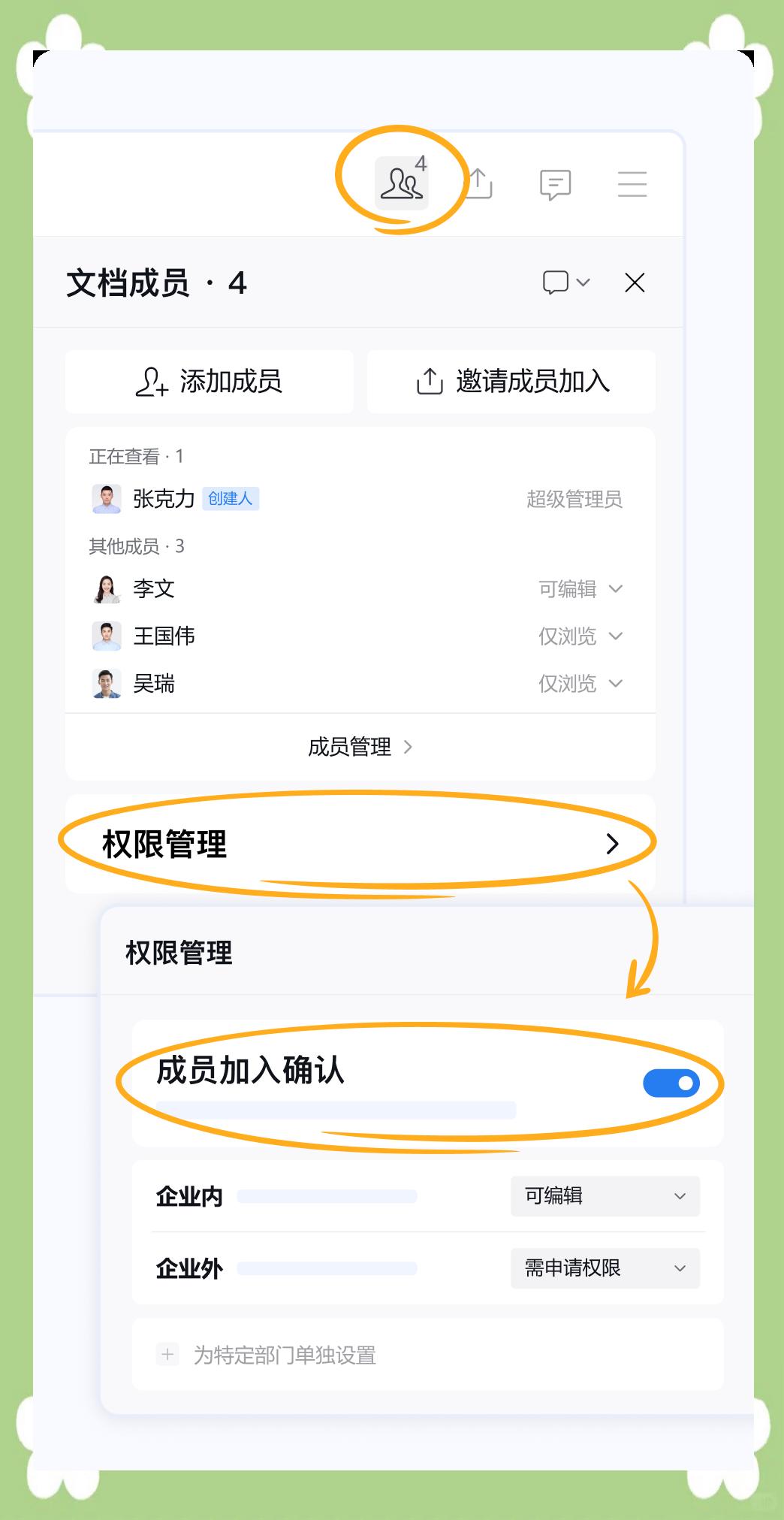Screen dimensions: 784x1520
Task: Open the 企业外 需申请权限 dropdown
Action: [605, 1268]
